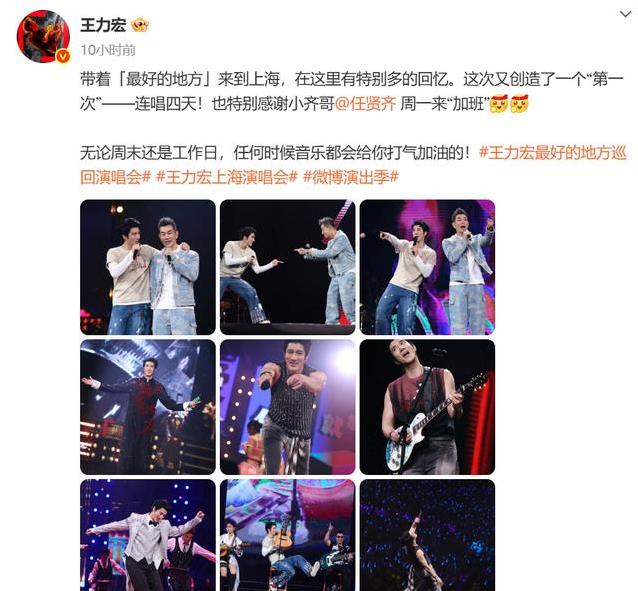638x591 pixels.
Task: View photo of singer pointing at the camera
Action: (287, 406)
